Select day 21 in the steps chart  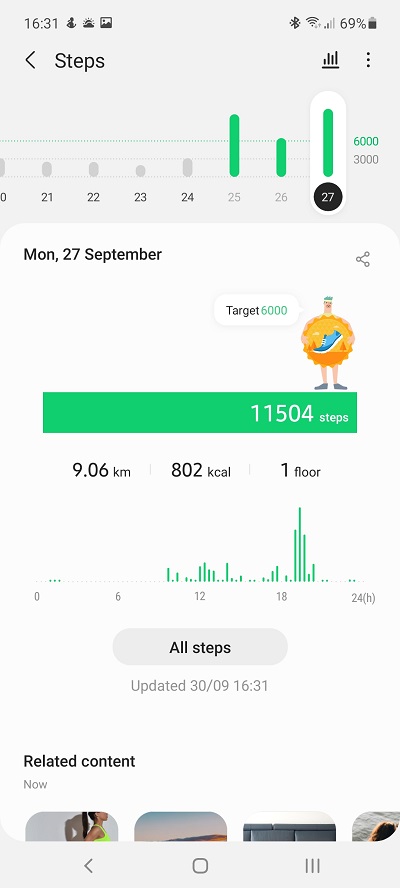coord(47,180)
